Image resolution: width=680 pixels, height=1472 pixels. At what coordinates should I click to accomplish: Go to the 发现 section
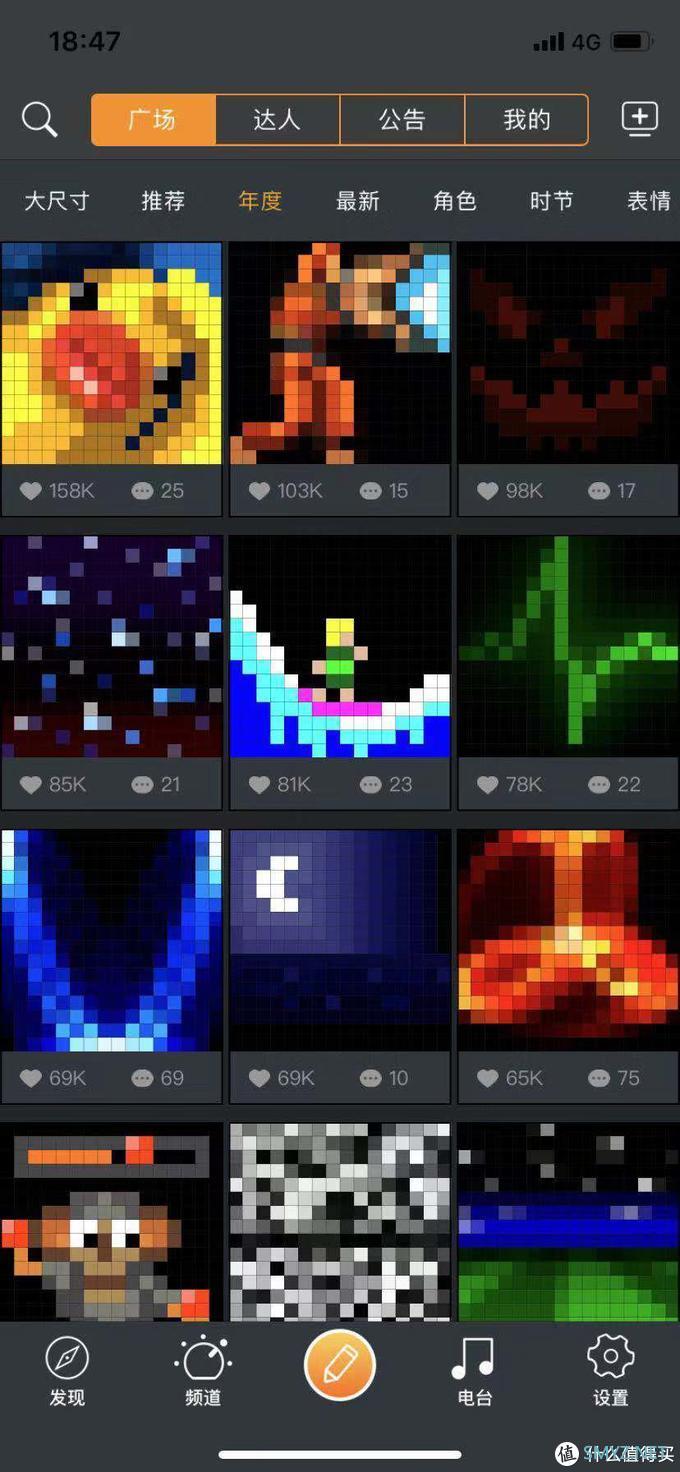67,1371
